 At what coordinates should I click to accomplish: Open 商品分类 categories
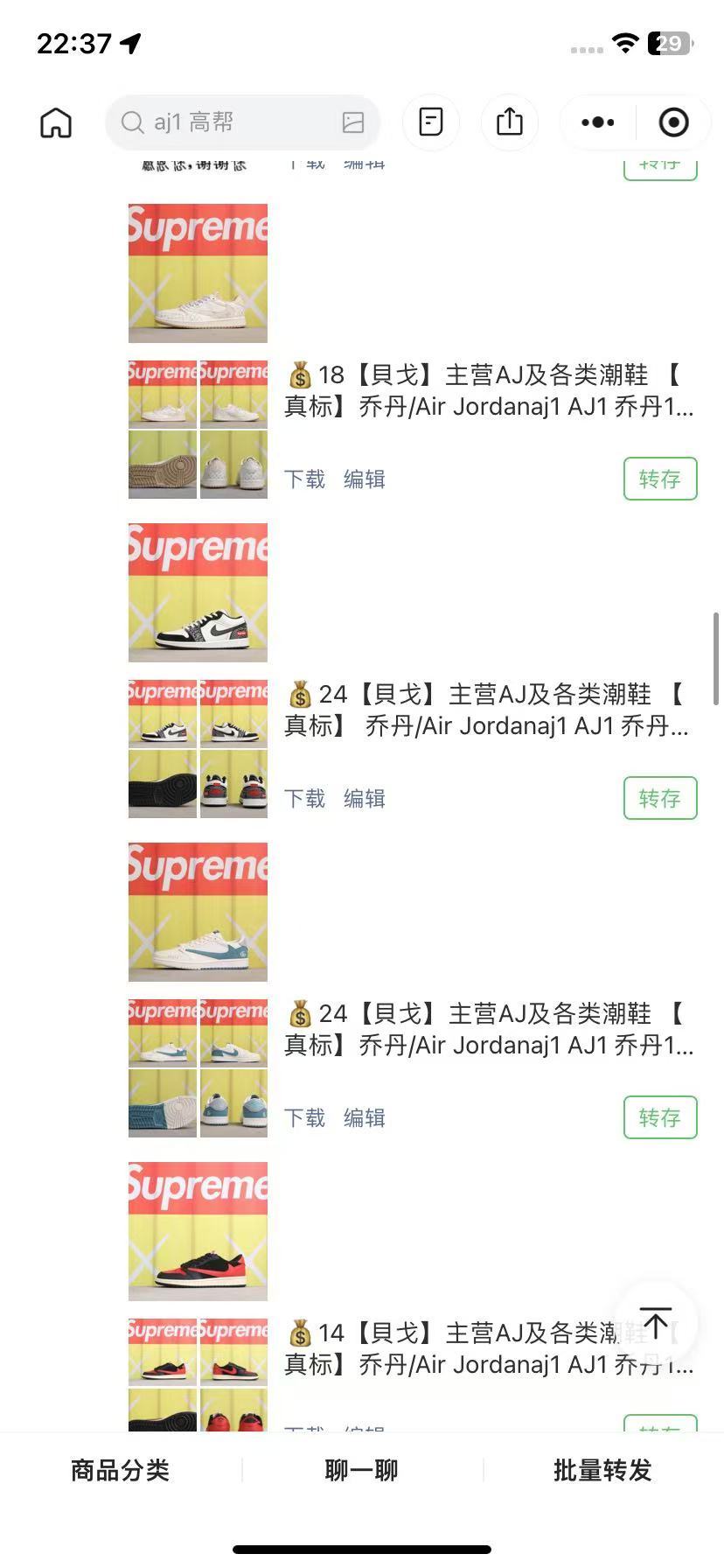click(x=120, y=1471)
